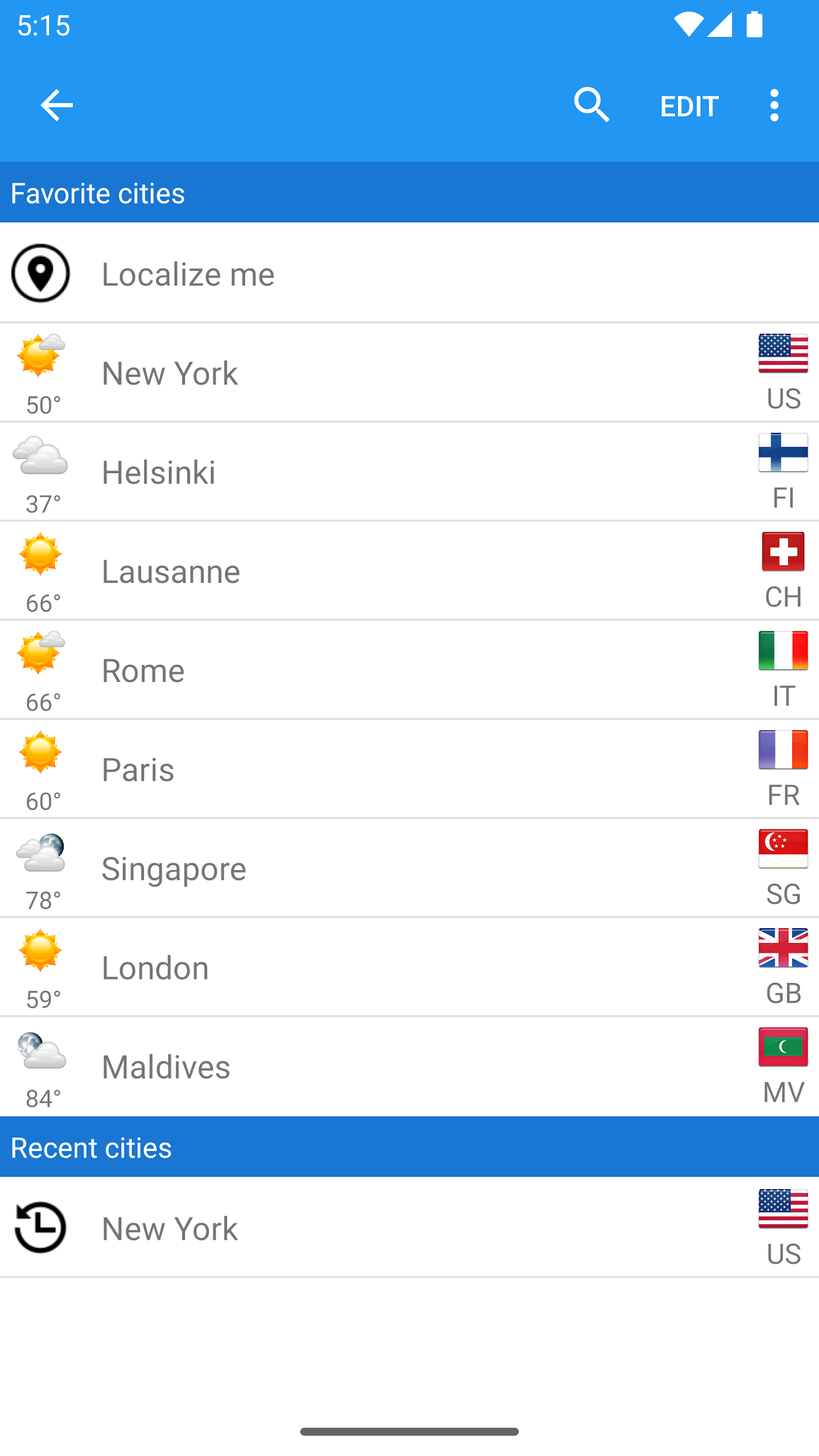
Task: Open the city search magnifier
Action: coord(591,105)
